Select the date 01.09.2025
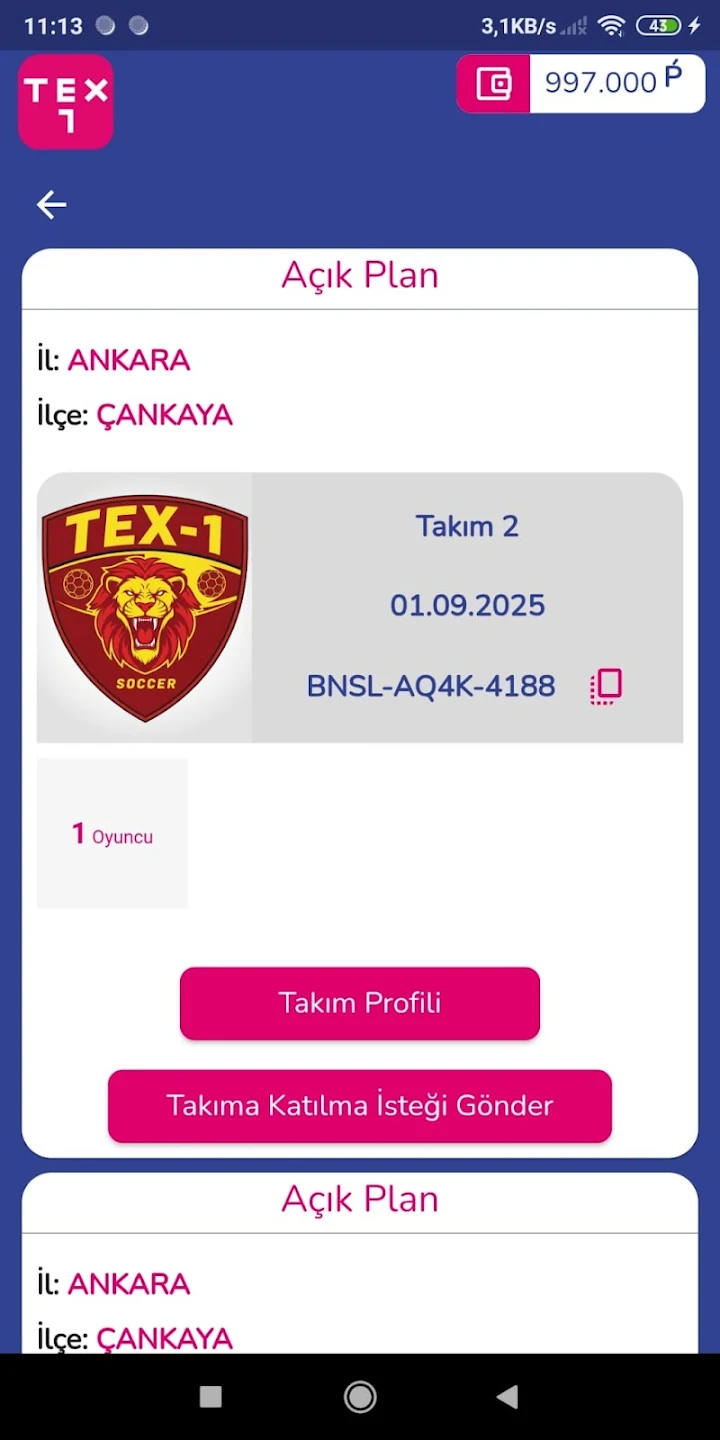Image resolution: width=720 pixels, height=1440 pixels. click(x=467, y=605)
